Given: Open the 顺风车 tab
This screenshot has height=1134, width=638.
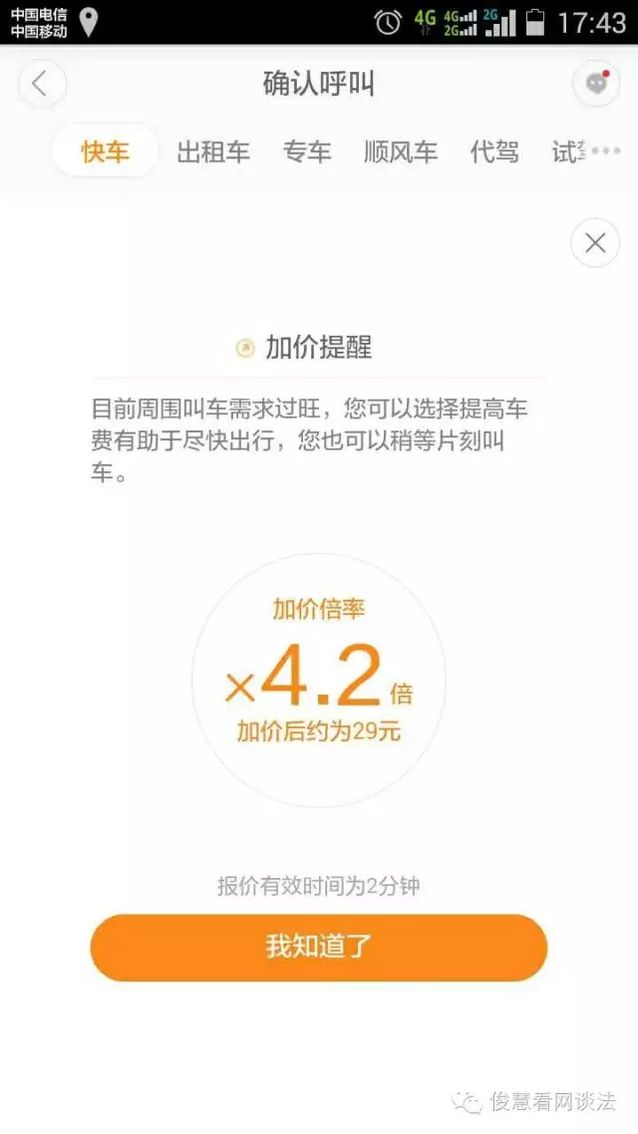Looking at the screenshot, I should tap(400, 152).
